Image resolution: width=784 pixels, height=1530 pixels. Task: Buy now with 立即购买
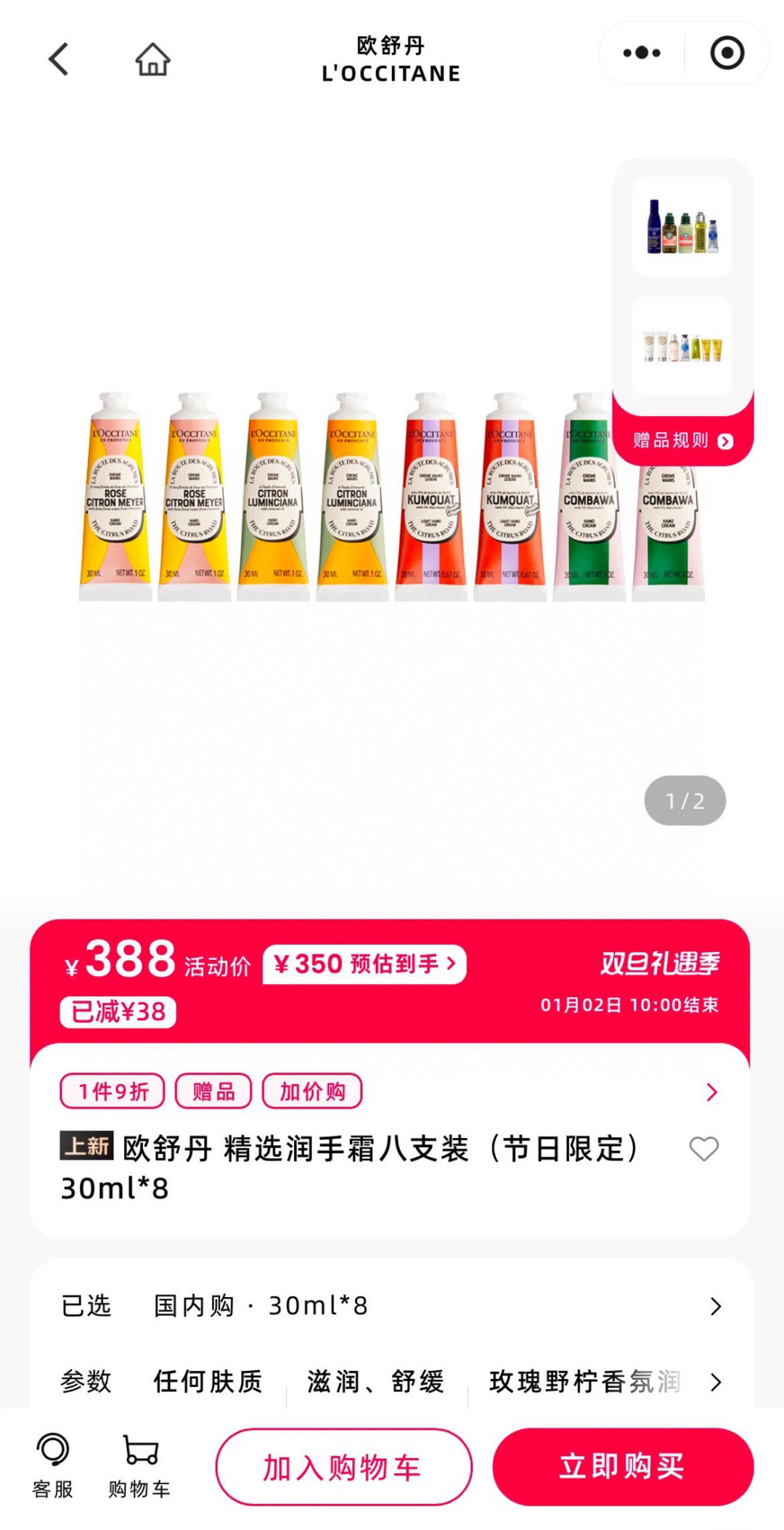623,1467
